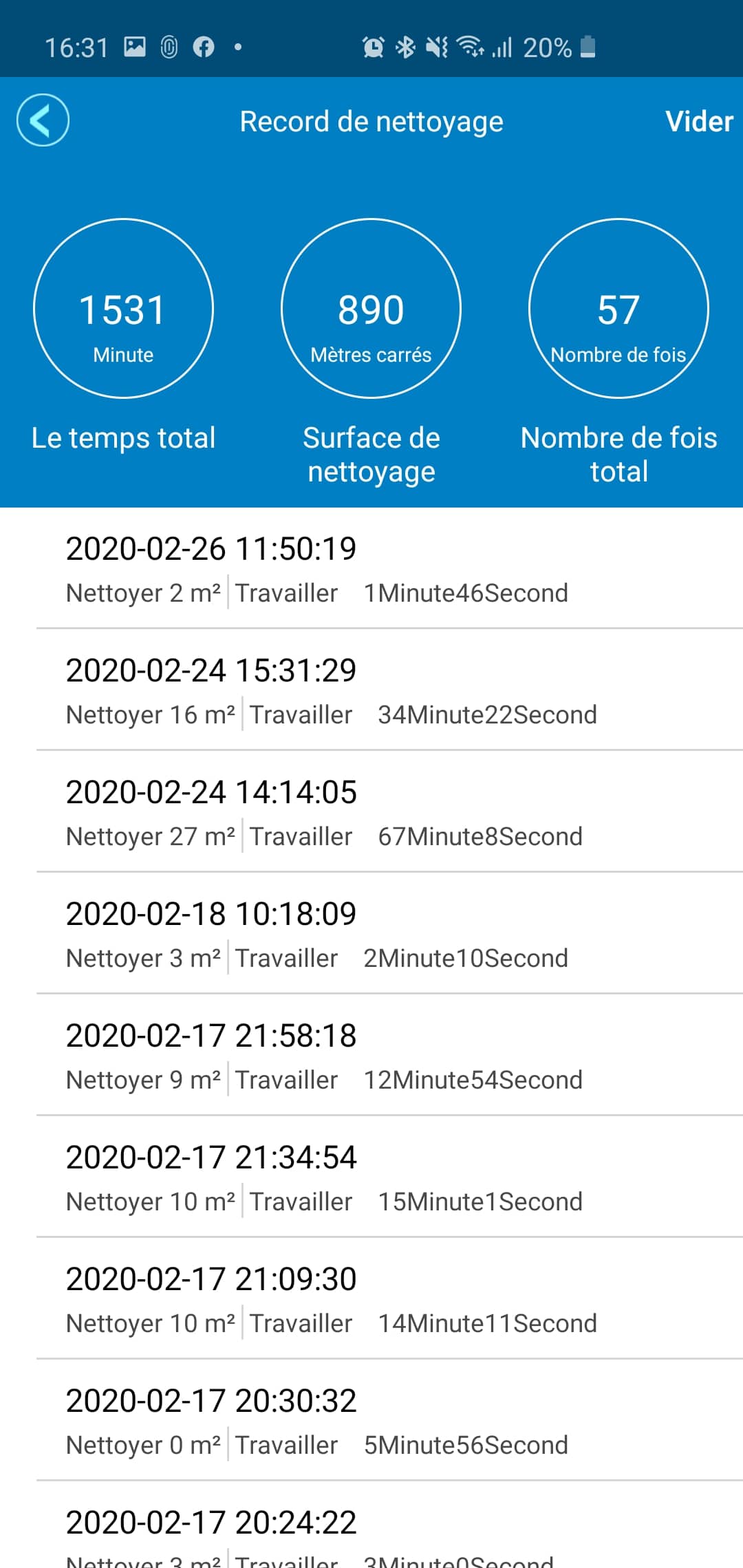Select the 2020-02-17 21:34:54 cleaning entry
This screenshot has width=743, height=1568.
coord(371,1177)
